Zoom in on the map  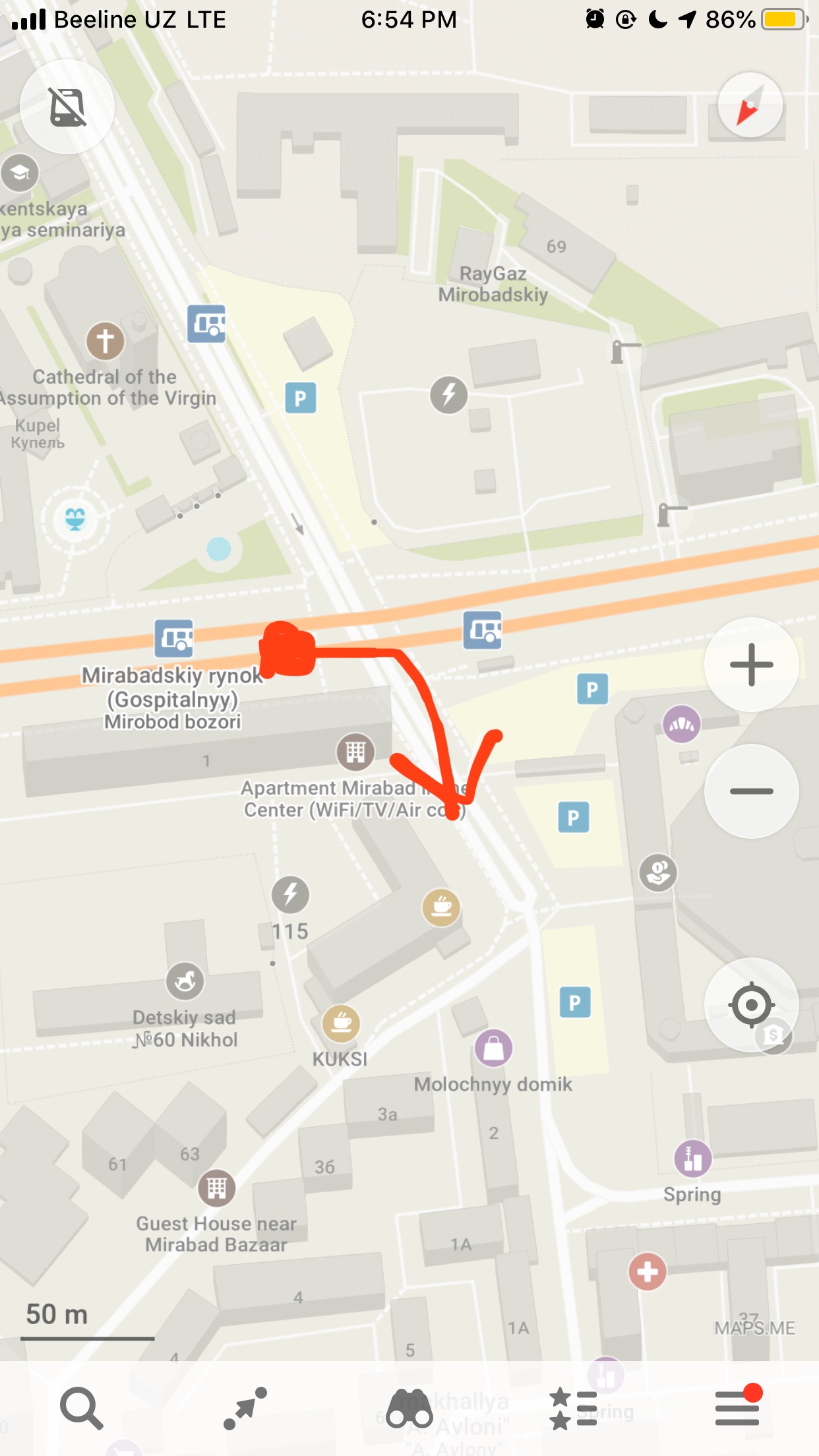pos(751,665)
